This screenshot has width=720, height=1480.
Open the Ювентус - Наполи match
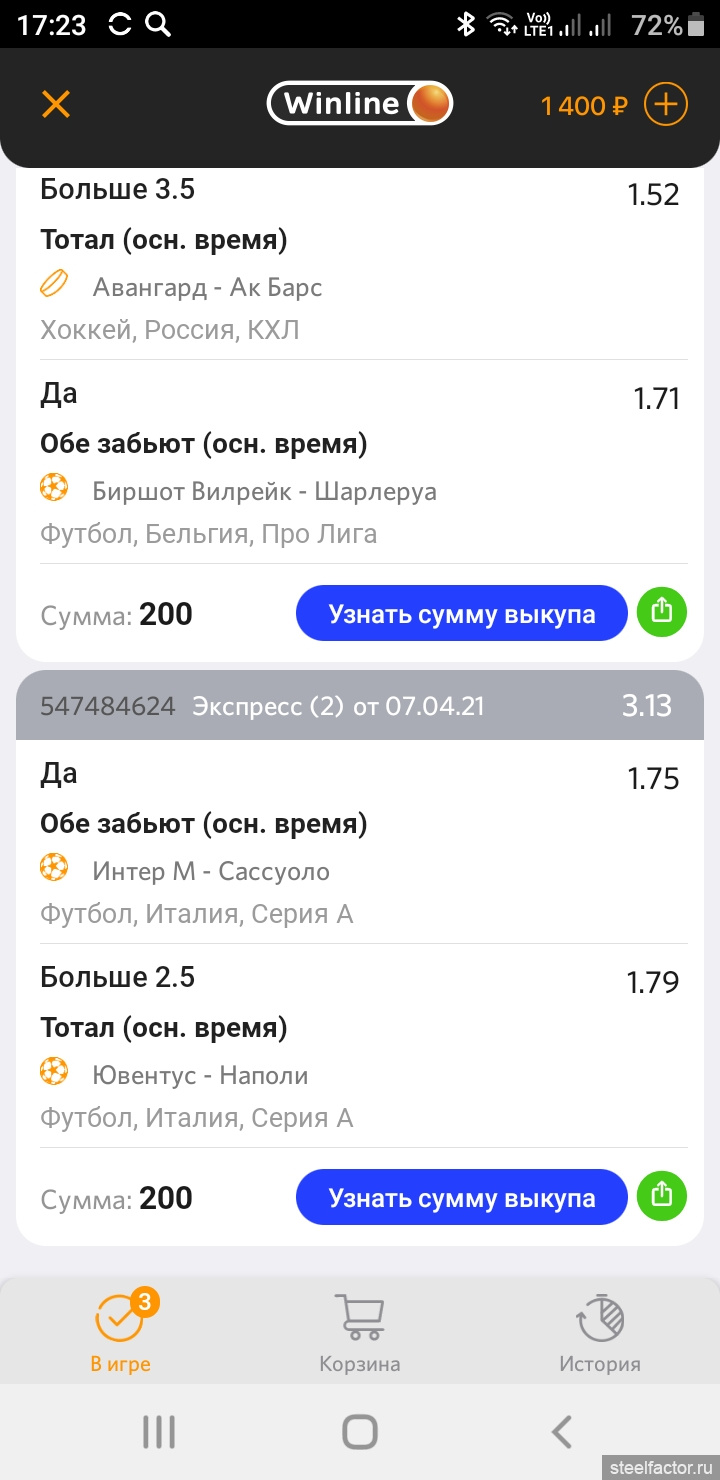click(200, 1076)
